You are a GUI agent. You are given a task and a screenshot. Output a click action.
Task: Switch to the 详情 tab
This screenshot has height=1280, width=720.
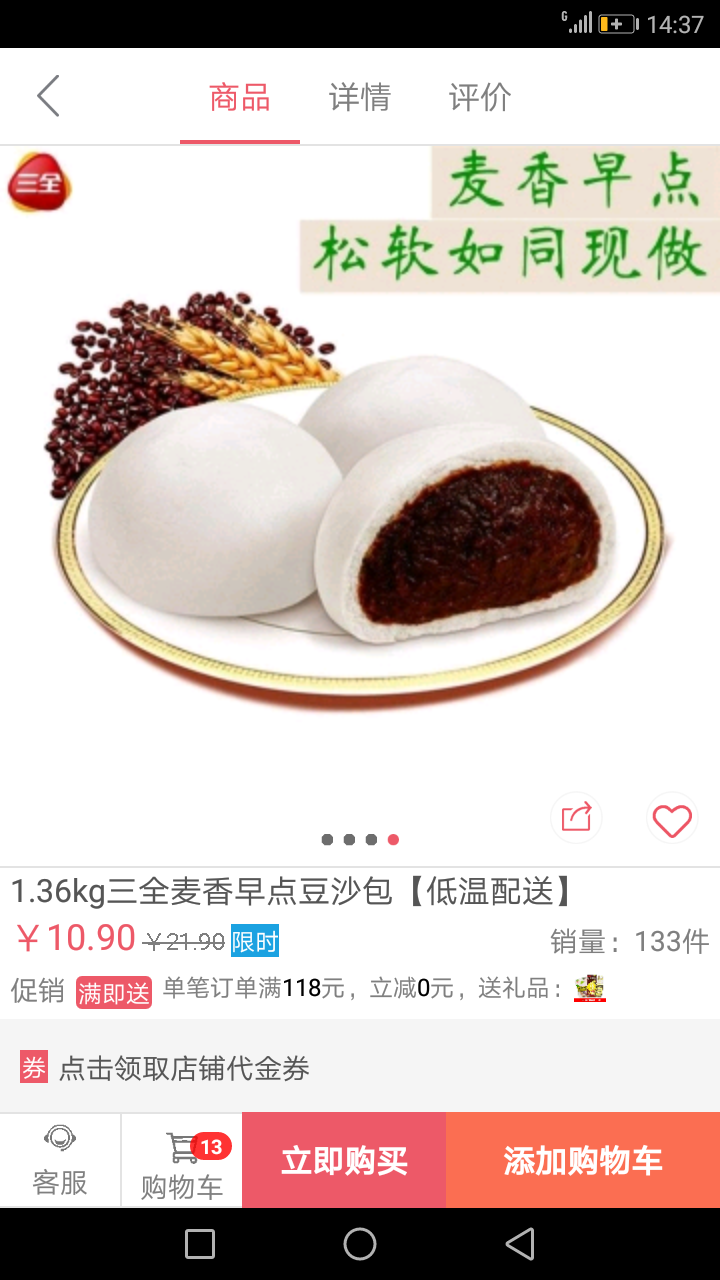(x=359, y=97)
